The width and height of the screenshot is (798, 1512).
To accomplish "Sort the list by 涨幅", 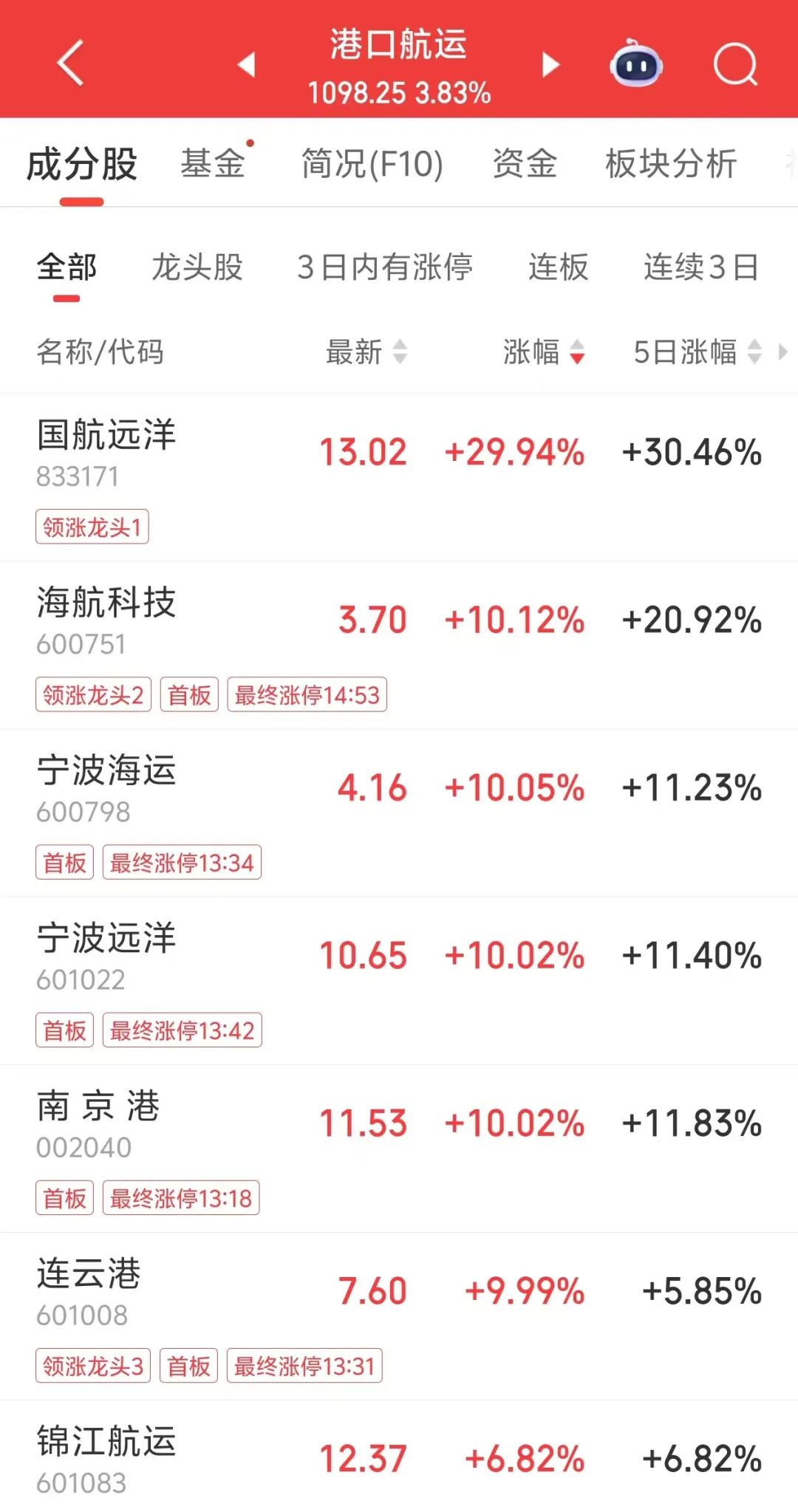I will point(544,352).
